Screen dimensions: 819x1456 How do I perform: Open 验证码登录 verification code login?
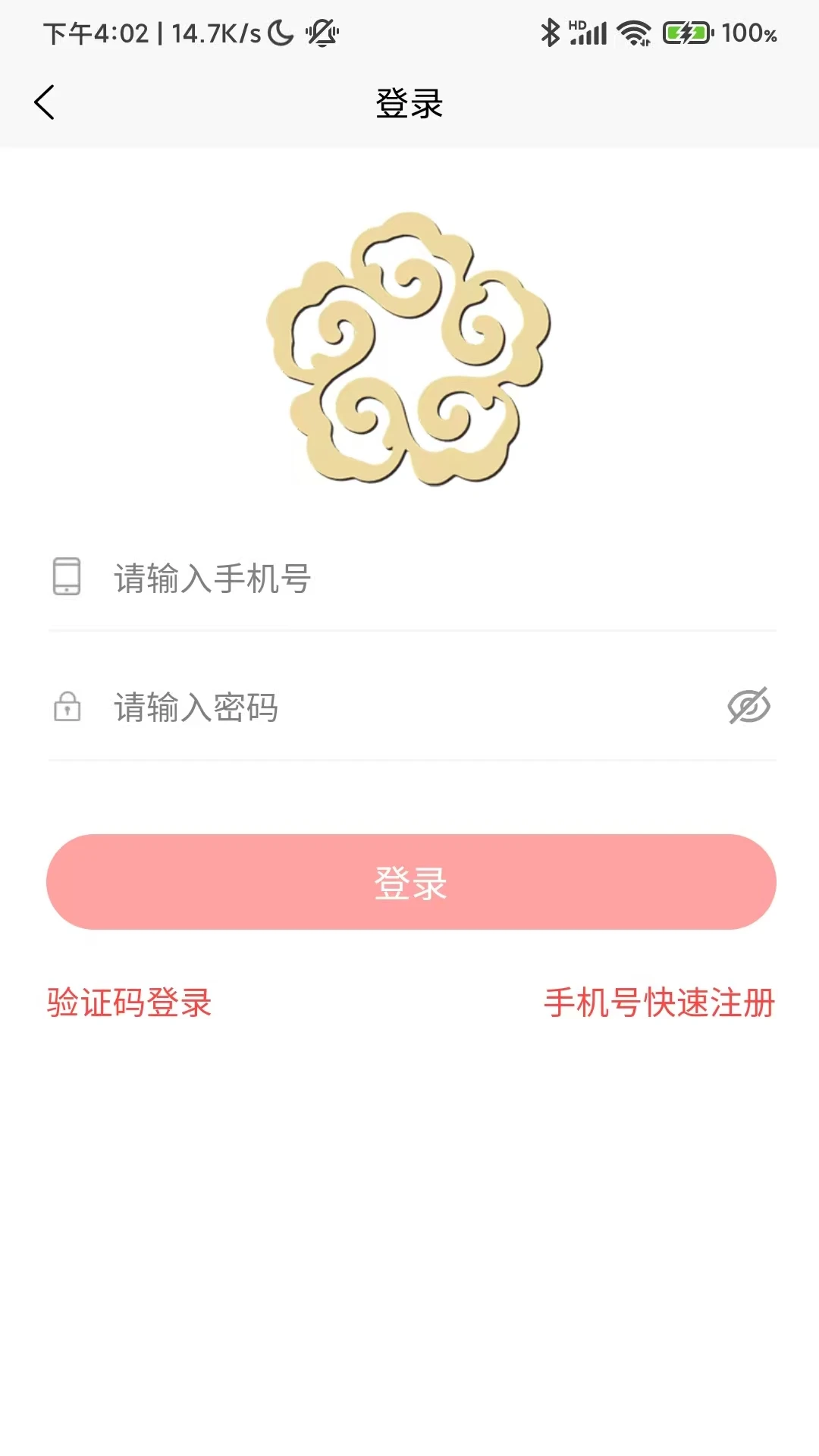tap(130, 1003)
